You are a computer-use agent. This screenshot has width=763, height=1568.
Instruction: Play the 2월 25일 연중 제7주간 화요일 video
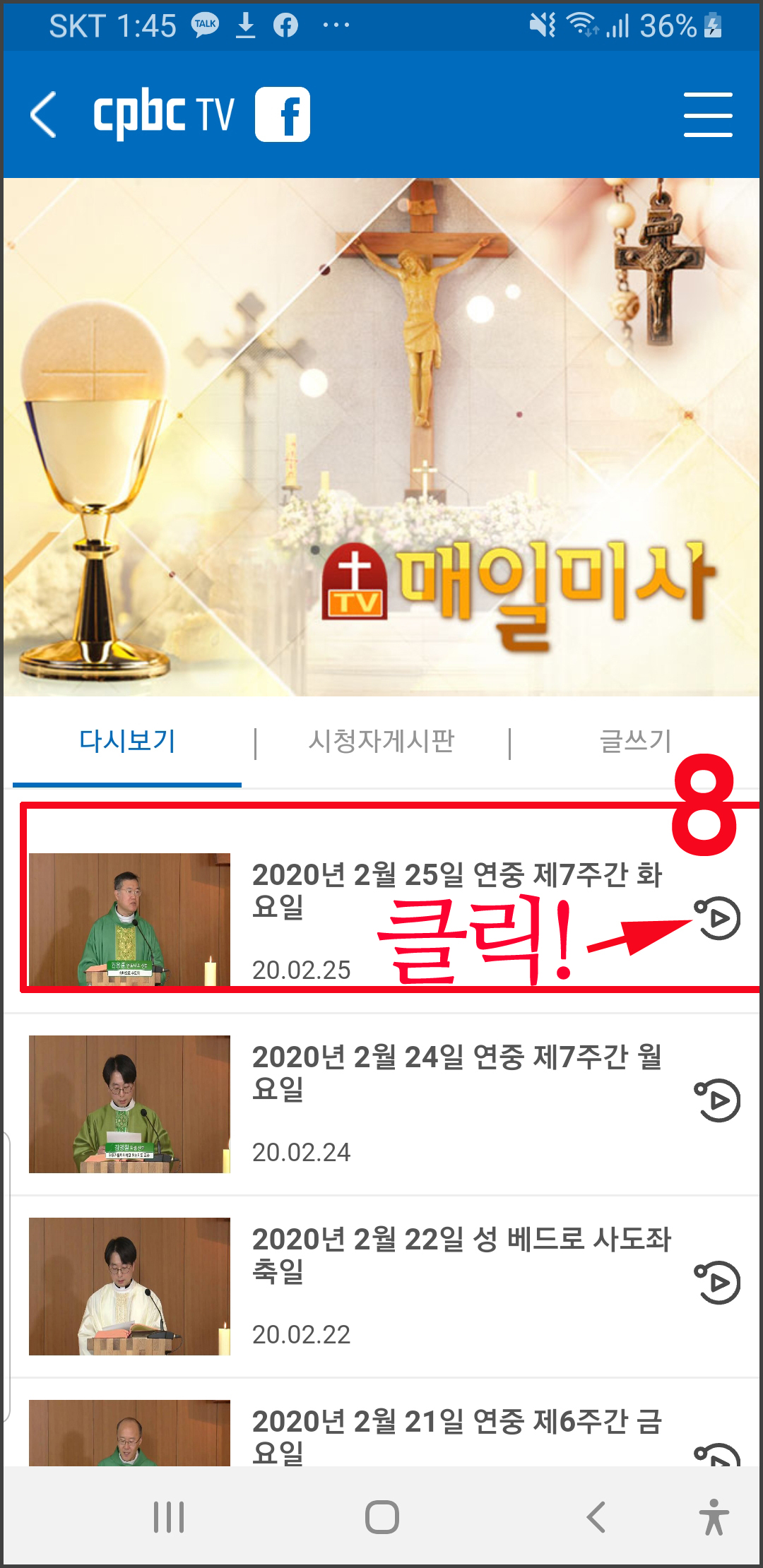tap(718, 918)
